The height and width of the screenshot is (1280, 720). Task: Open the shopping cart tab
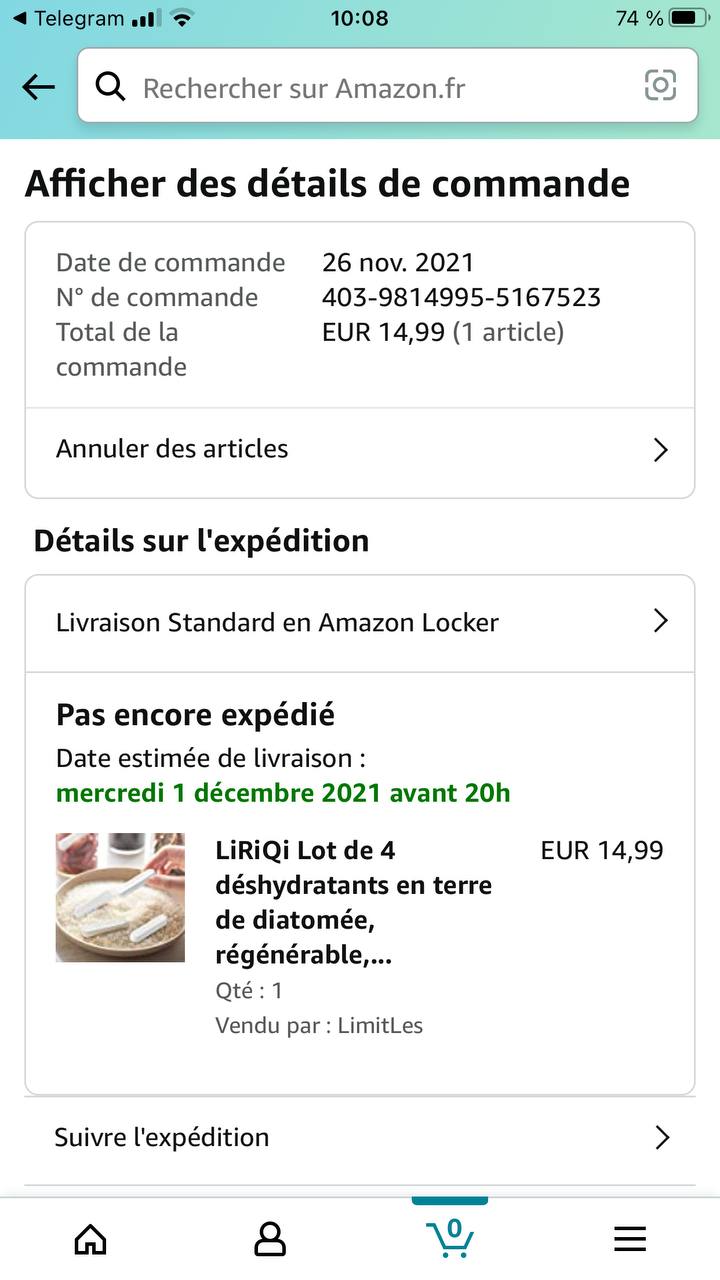pyautogui.click(x=450, y=1238)
